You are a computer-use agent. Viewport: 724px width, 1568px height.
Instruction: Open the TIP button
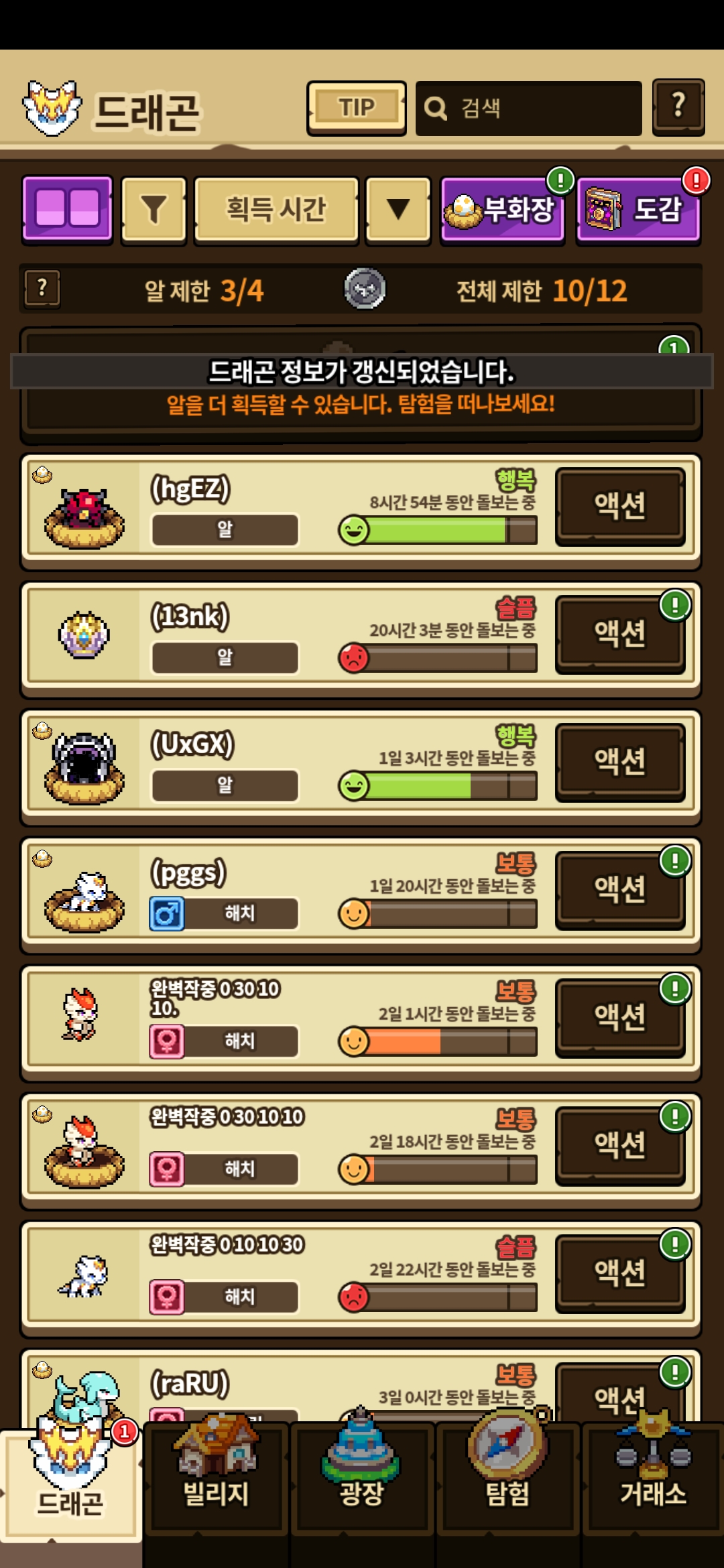point(356,108)
